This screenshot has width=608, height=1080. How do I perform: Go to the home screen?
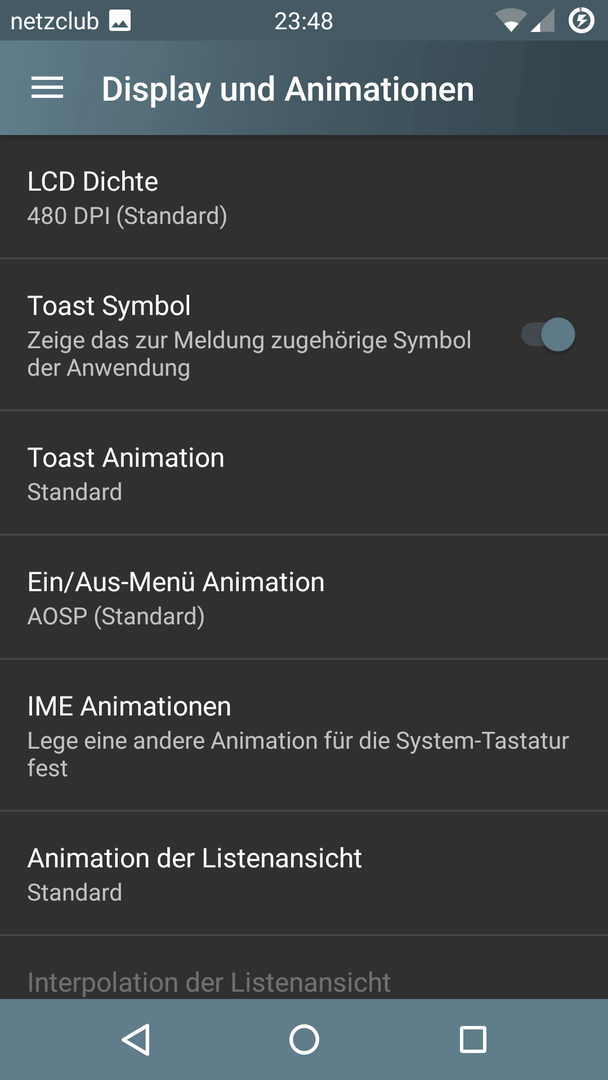point(304,1039)
